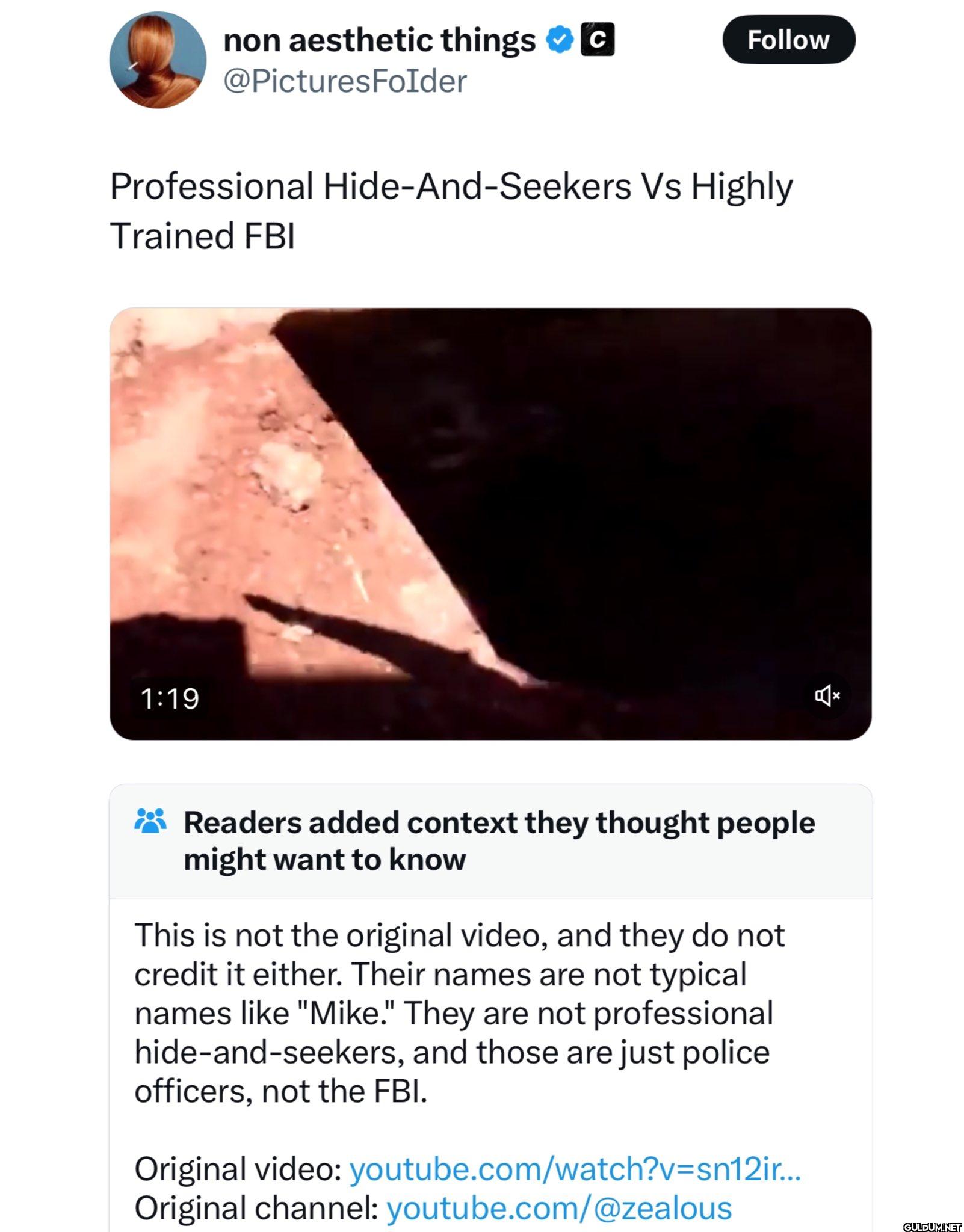Viewport: 964px width, 1232px height.
Task: Open the original video YouTube link
Action: [575, 1169]
